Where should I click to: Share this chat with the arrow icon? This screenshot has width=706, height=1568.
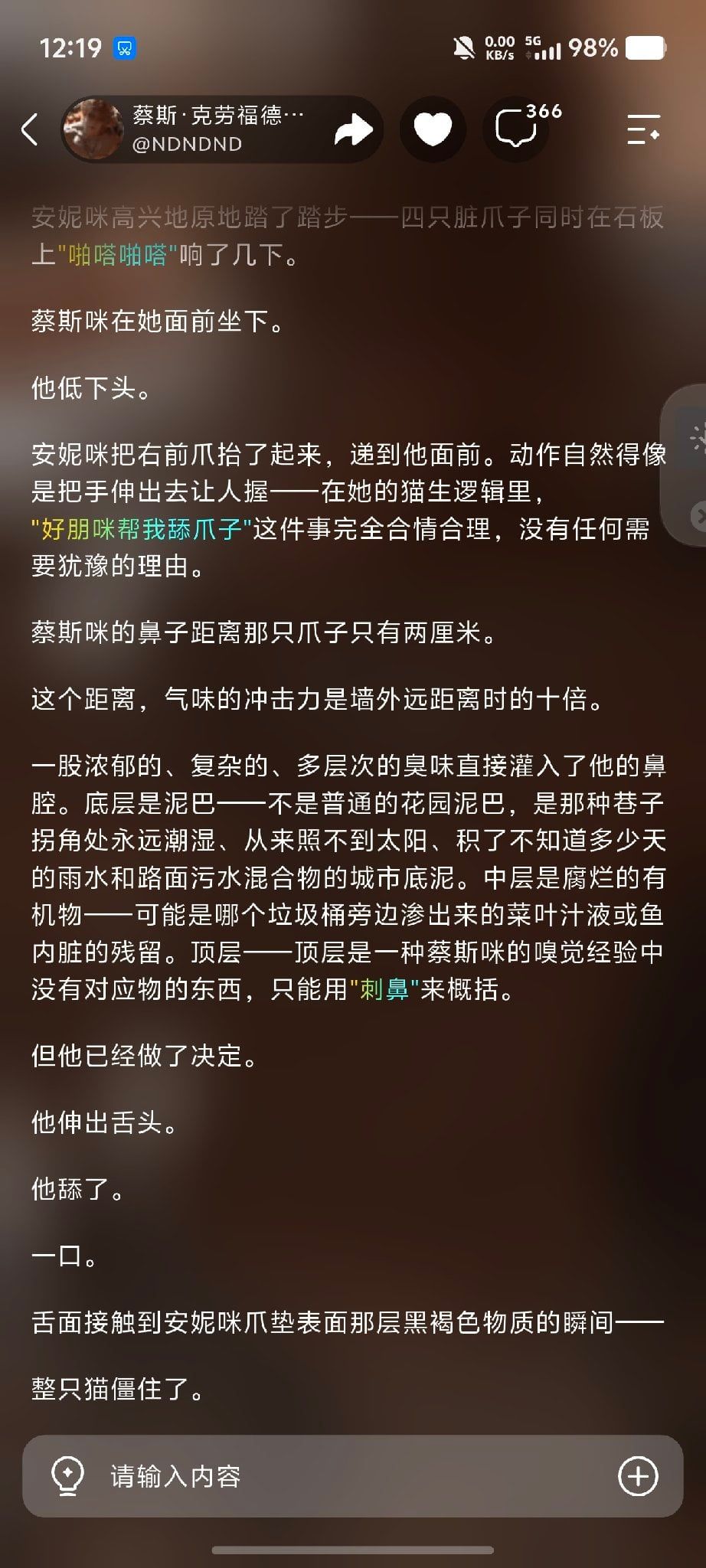(354, 130)
